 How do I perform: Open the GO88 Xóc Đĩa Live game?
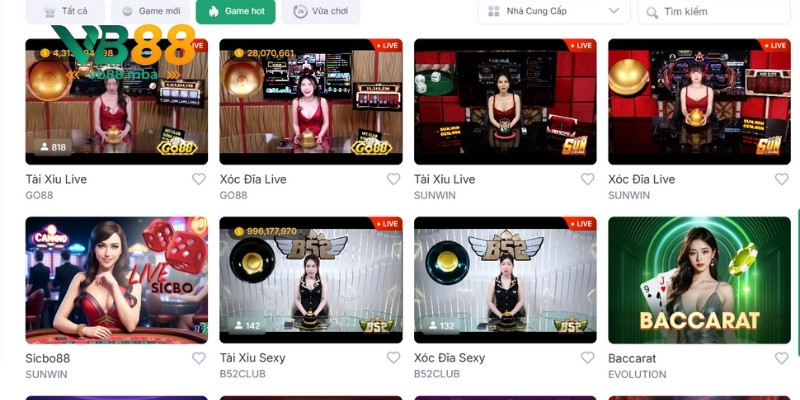point(310,102)
